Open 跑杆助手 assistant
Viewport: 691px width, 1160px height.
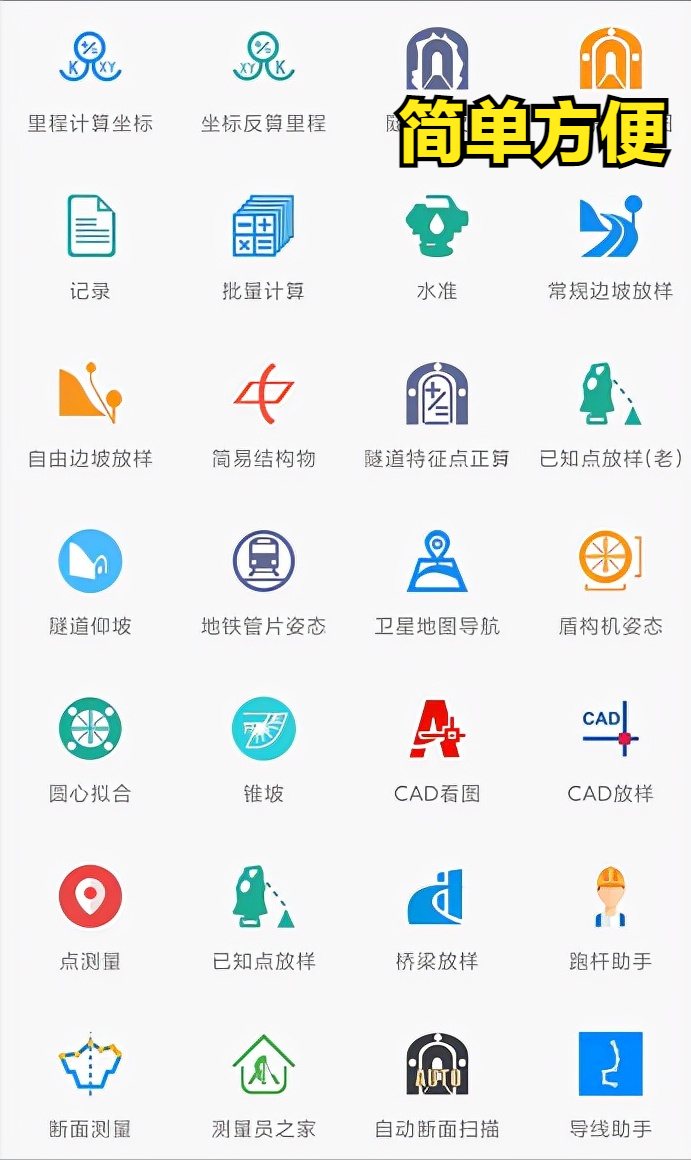click(610, 897)
